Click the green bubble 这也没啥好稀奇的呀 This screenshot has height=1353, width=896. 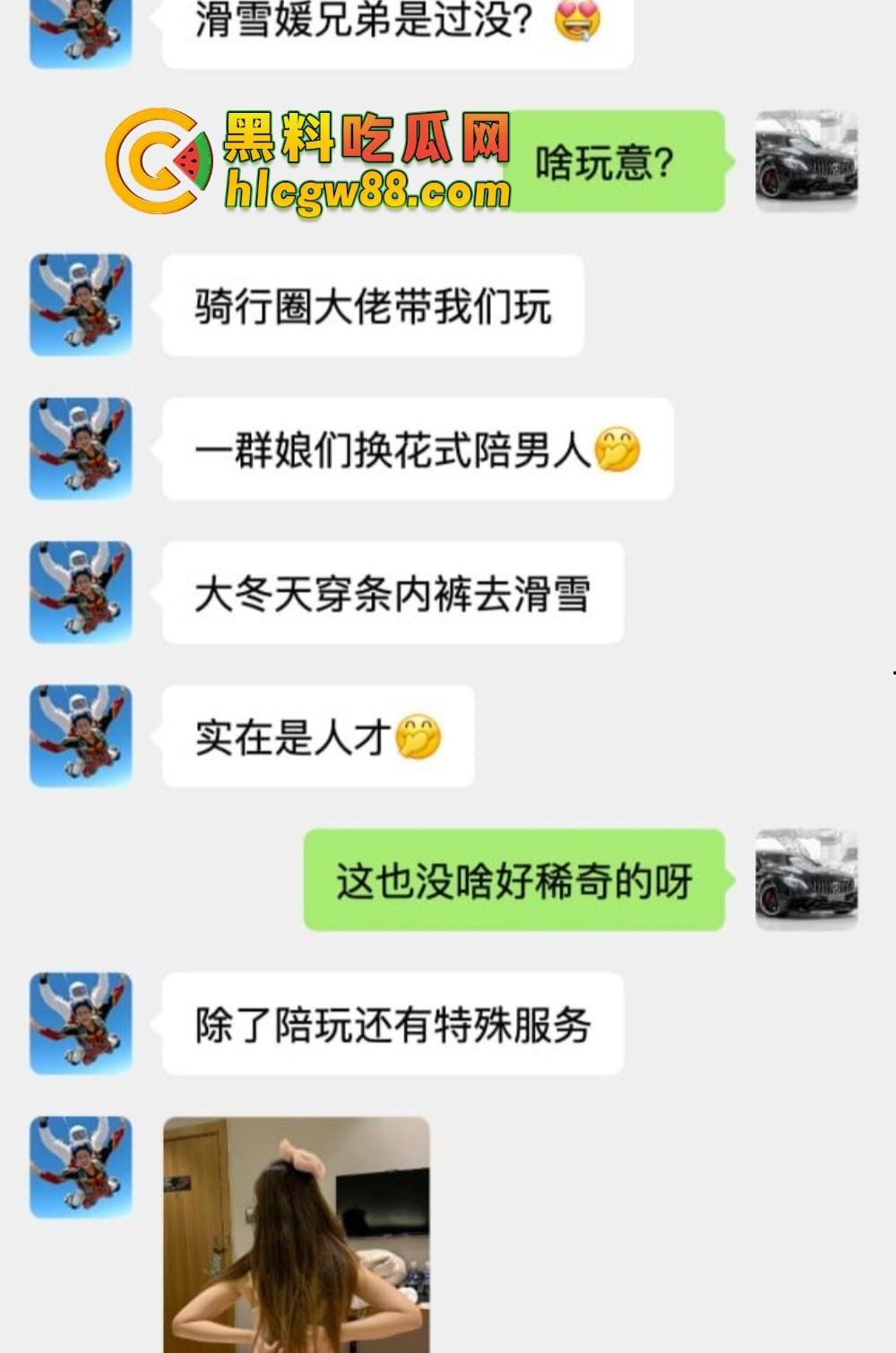pyautogui.click(x=515, y=879)
